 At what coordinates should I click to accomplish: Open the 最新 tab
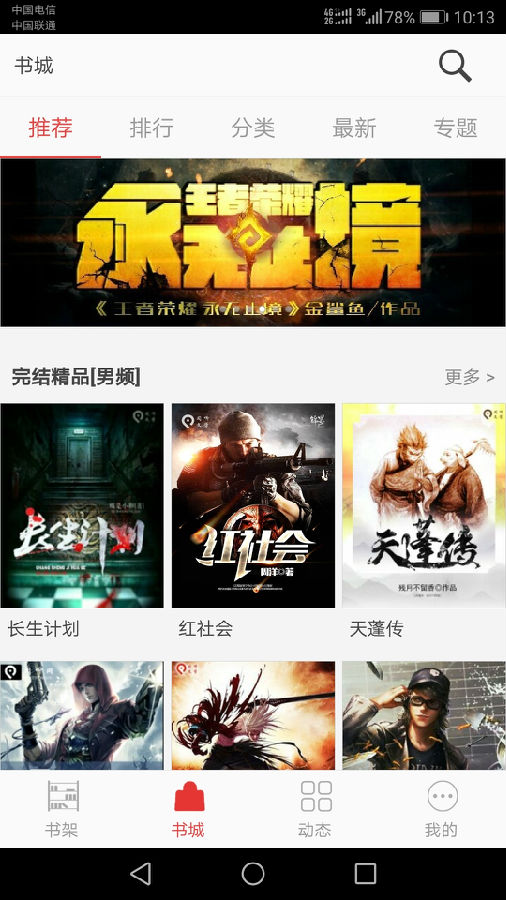tap(354, 127)
